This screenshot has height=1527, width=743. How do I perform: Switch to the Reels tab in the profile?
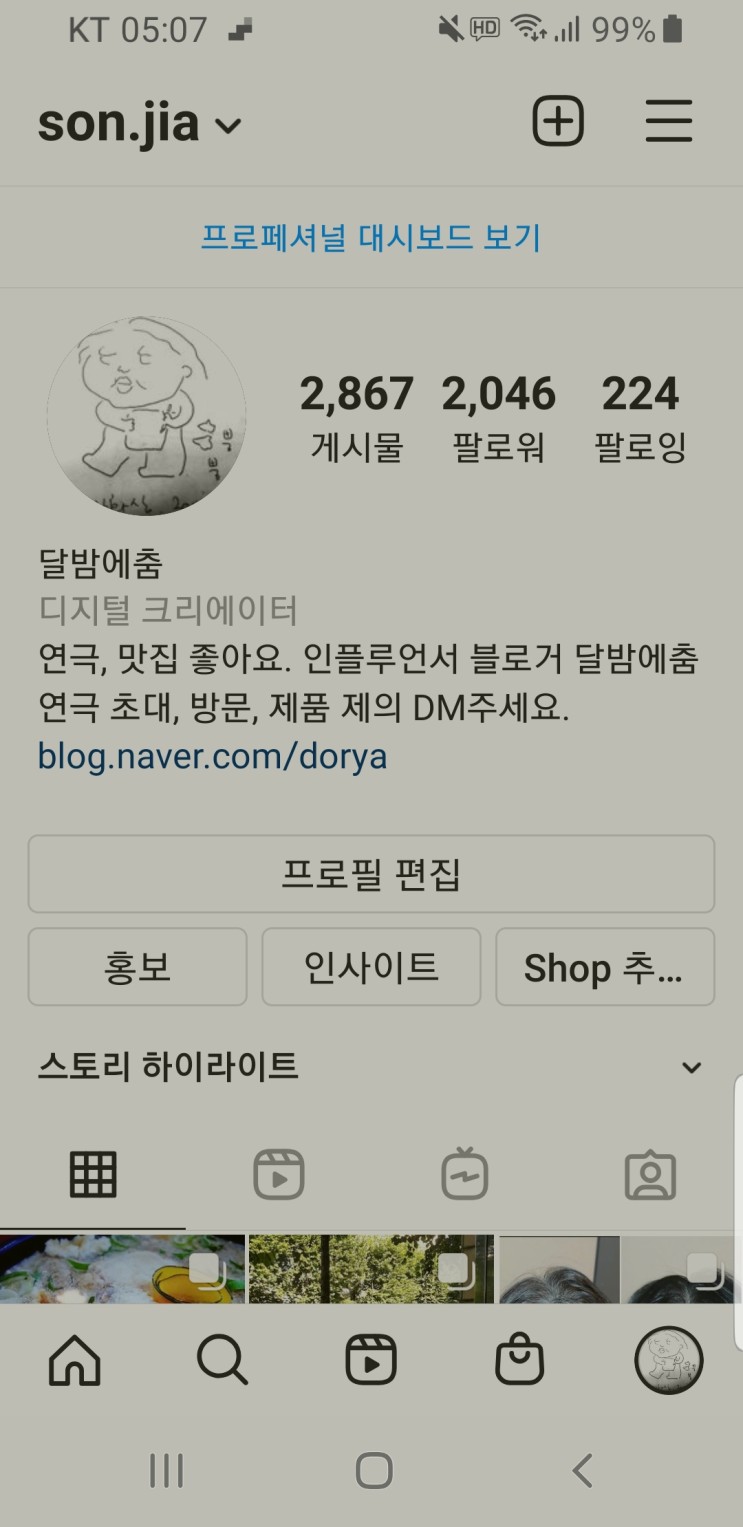click(279, 1175)
